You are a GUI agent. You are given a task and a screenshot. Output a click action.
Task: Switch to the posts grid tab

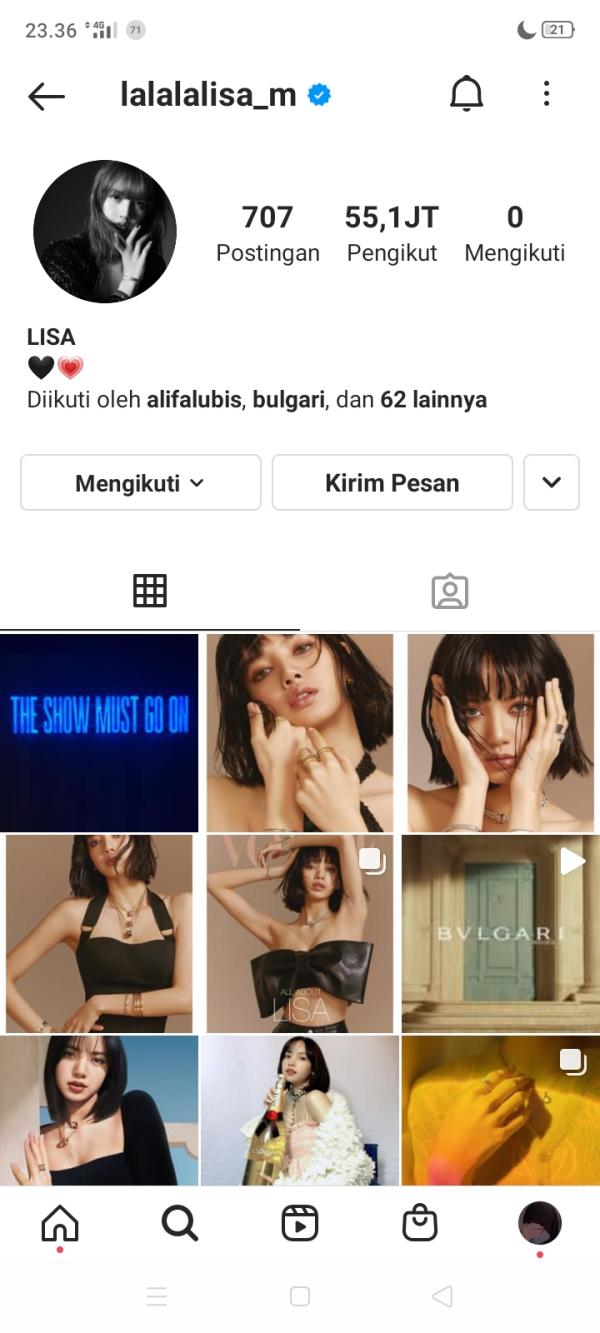[150, 591]
